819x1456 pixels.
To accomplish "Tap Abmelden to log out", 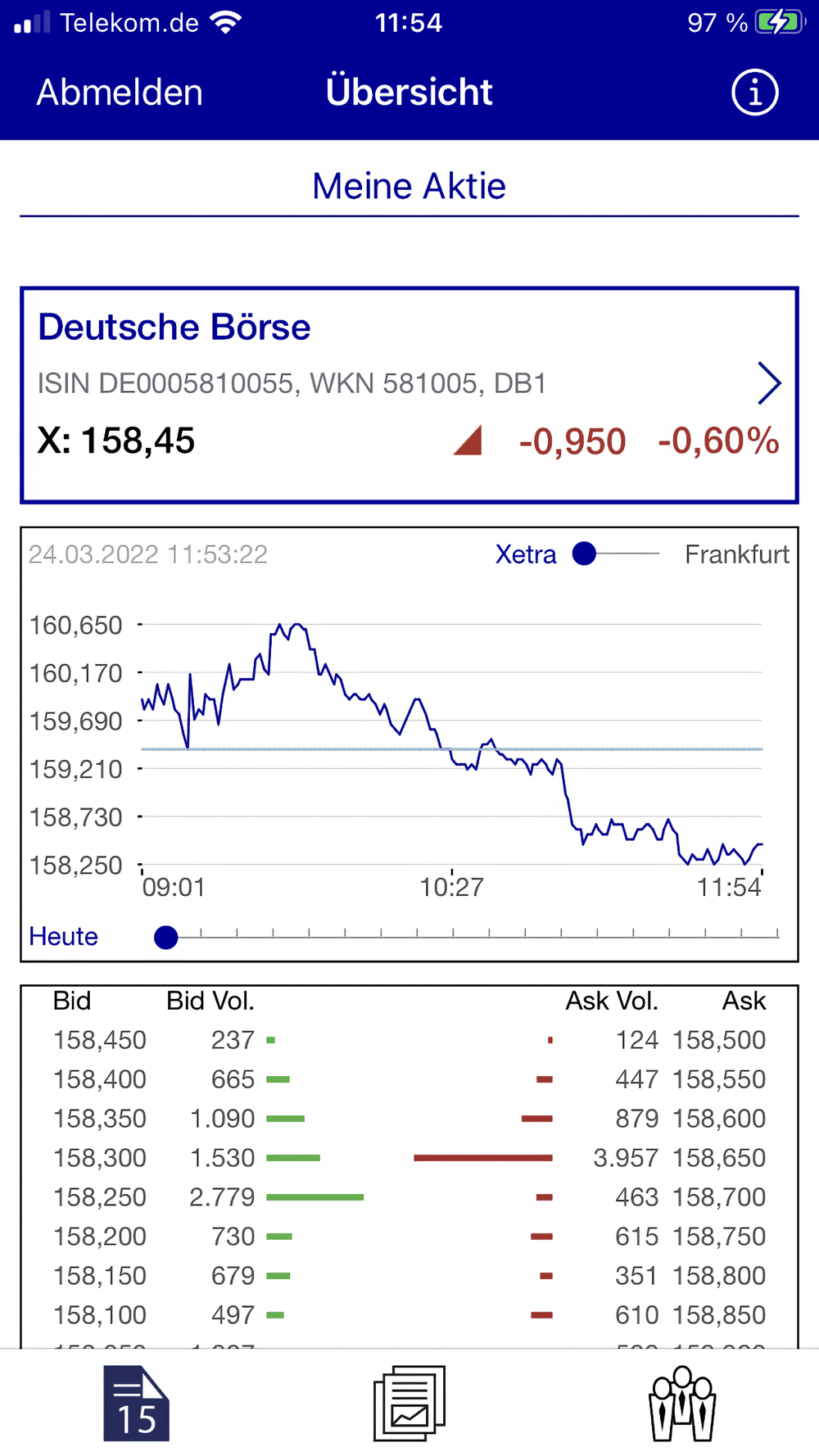I will click(120, 93).
